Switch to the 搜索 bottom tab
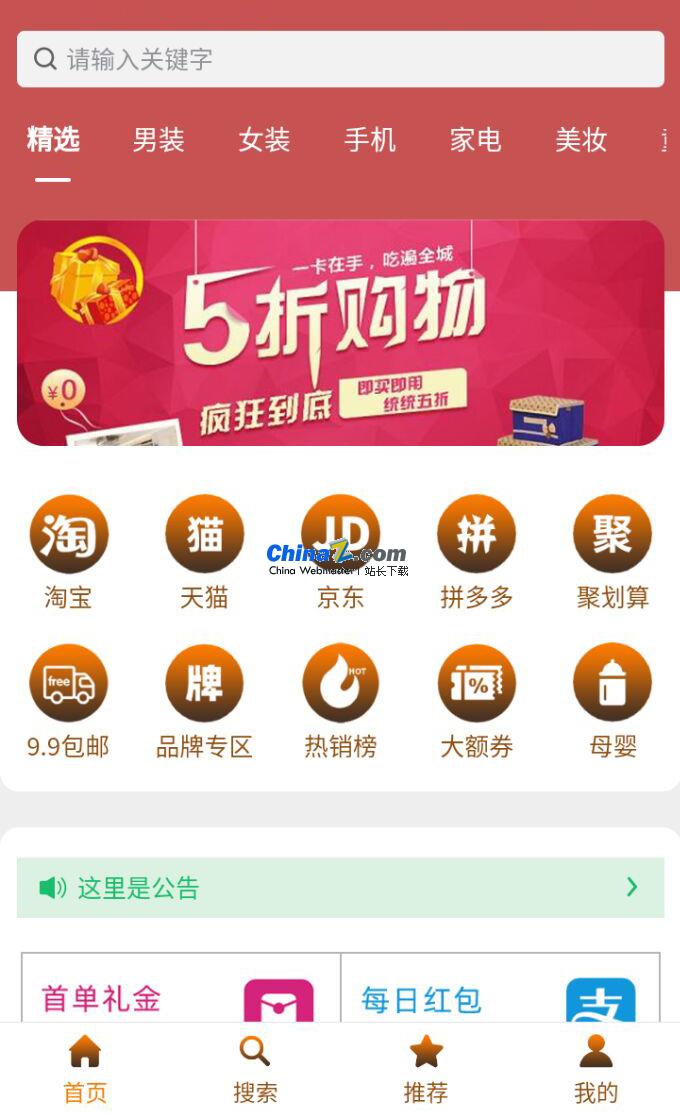Viewport: 680px width, 1115px height. pyautogui.click(x=255, y=1069)
